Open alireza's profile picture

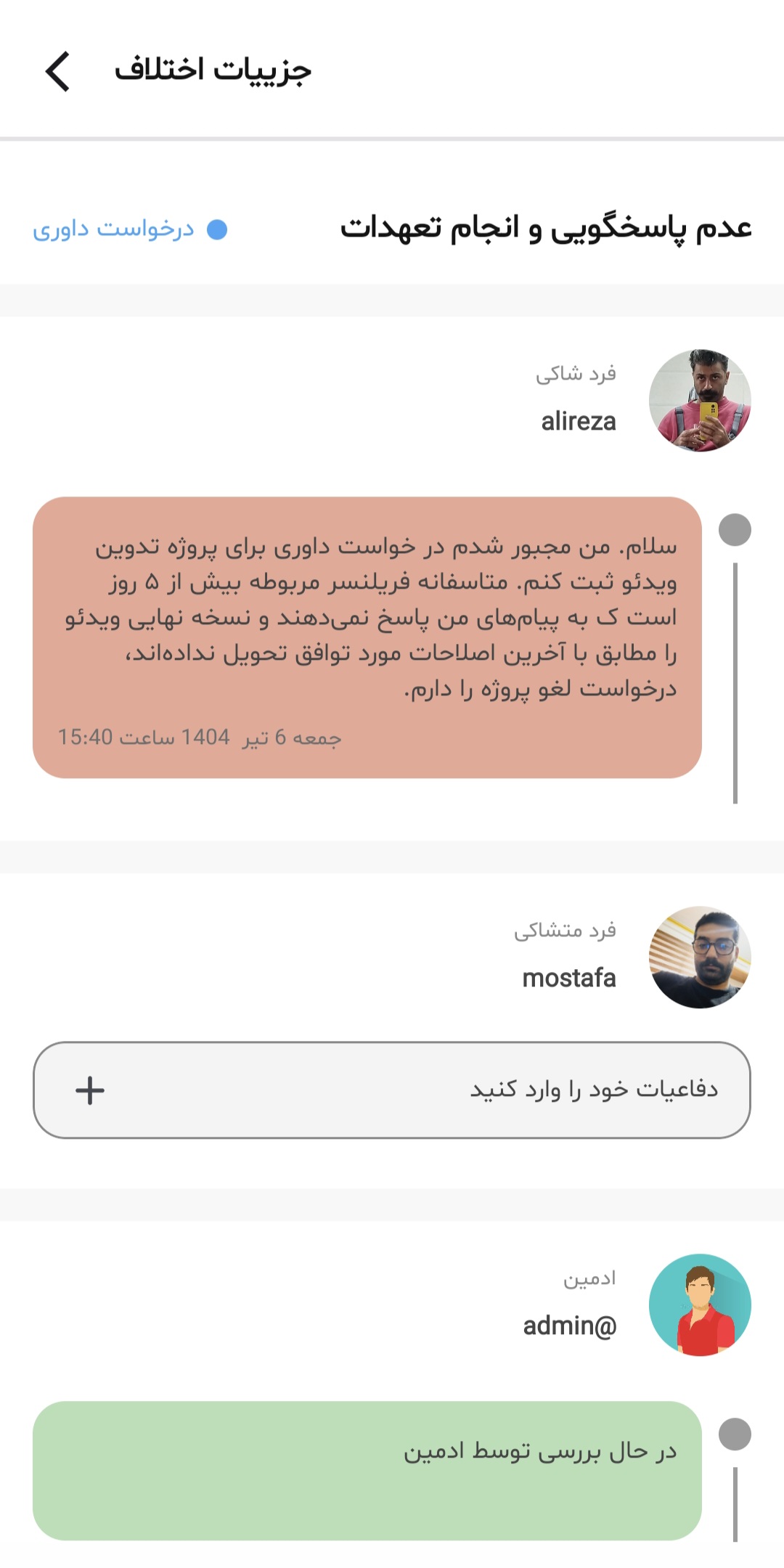click(x=699, y=401)
